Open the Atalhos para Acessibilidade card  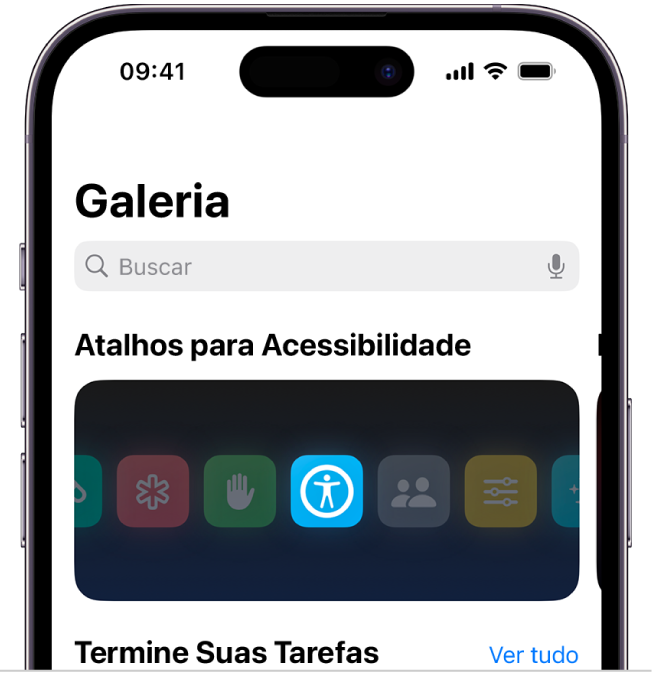pyautogui.click(x=326, y=490)
